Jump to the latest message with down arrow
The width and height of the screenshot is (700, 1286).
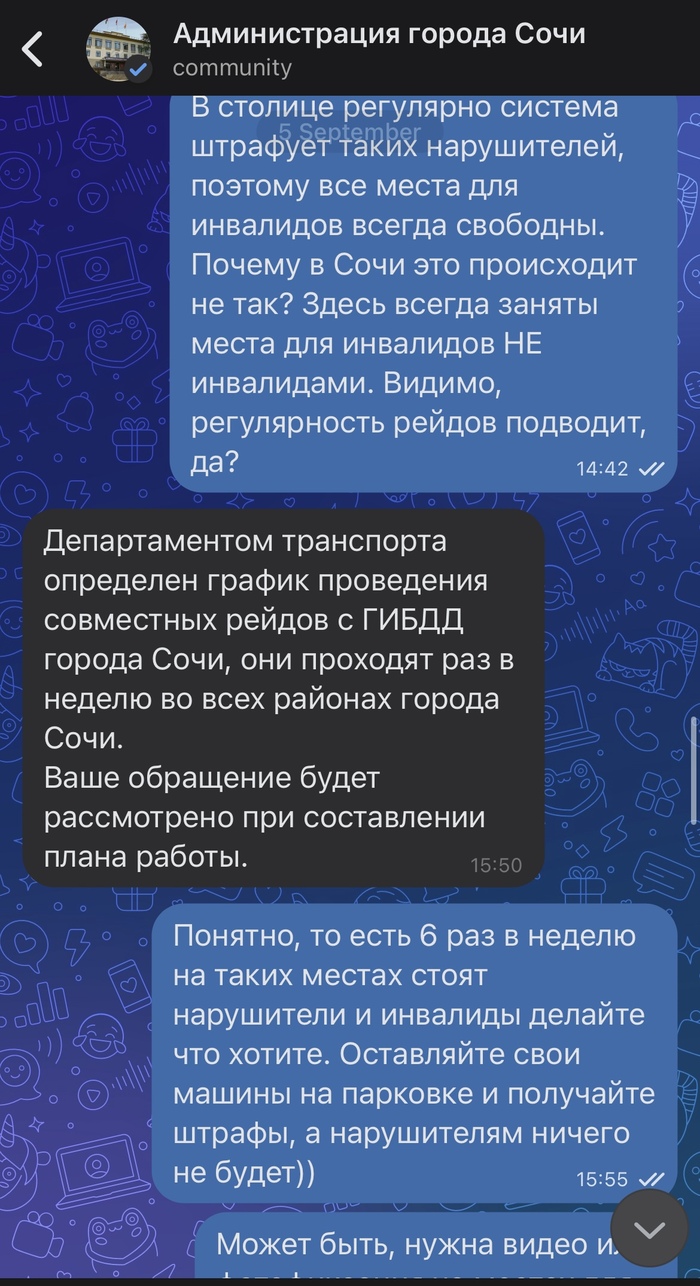650,1230
